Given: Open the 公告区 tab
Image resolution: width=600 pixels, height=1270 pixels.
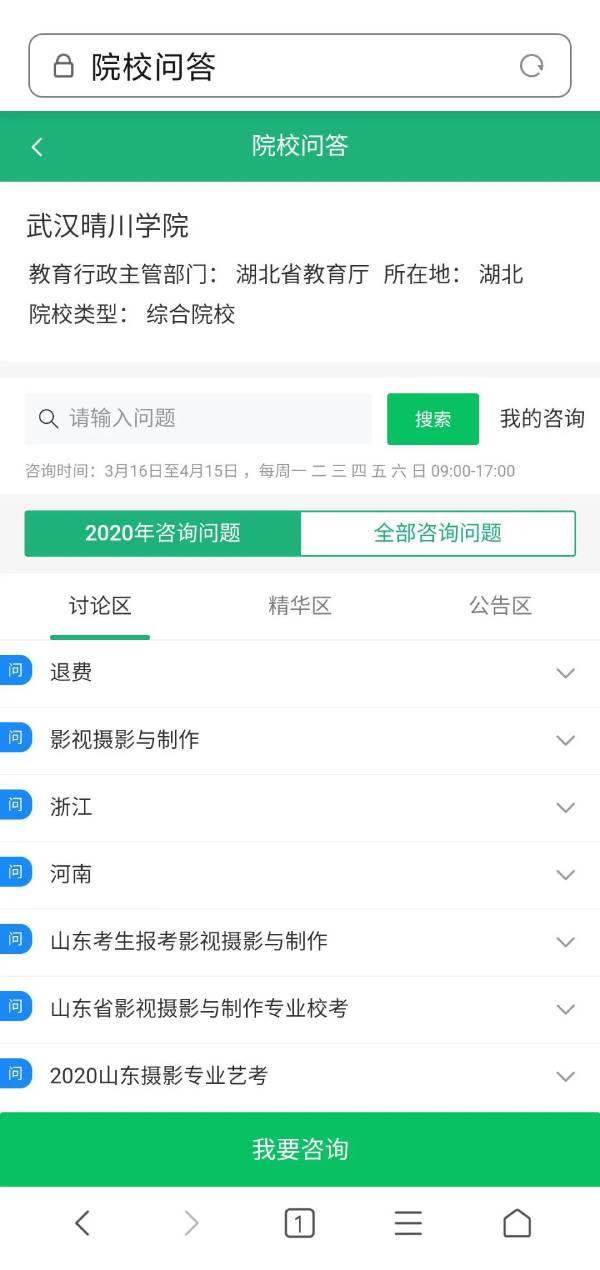Looking at the screenshot, I should [500, 605].
